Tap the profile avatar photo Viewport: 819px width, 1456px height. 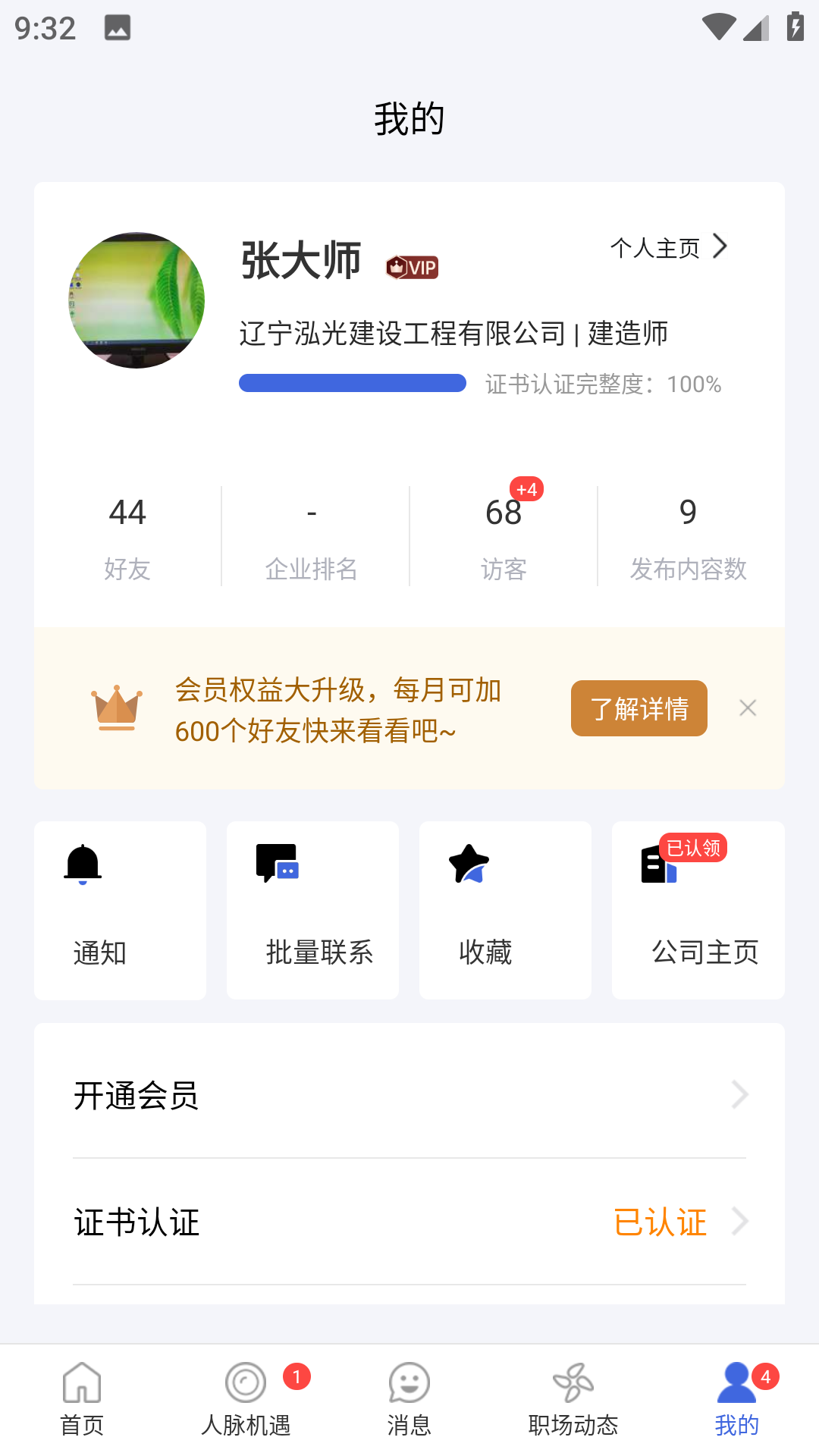[x=136, y=300]
